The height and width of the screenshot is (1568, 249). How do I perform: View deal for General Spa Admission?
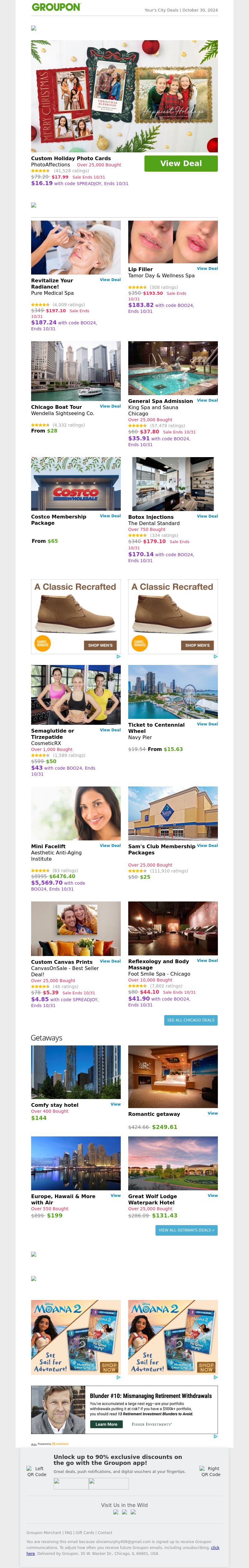point(207,400)
